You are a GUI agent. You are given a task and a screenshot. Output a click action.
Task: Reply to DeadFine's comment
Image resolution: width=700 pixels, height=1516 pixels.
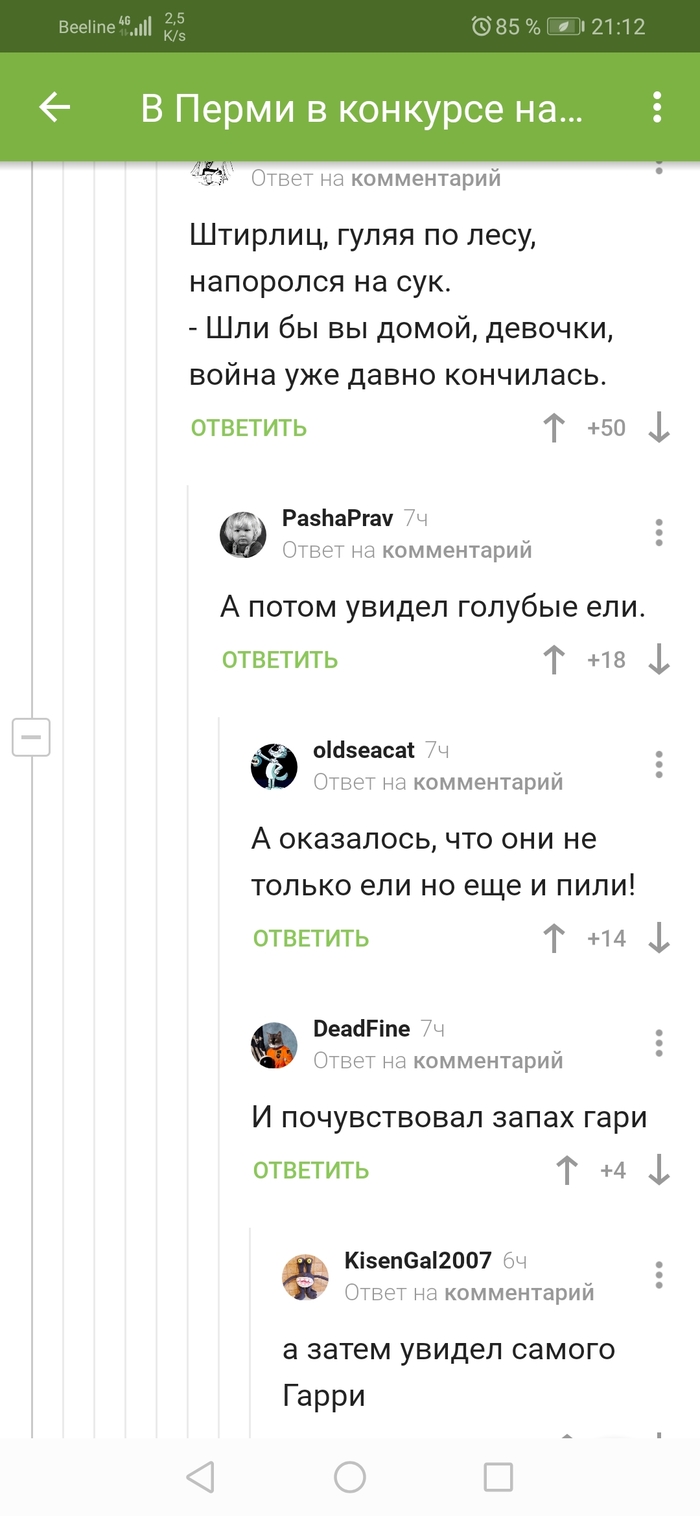pos(311,1170)
